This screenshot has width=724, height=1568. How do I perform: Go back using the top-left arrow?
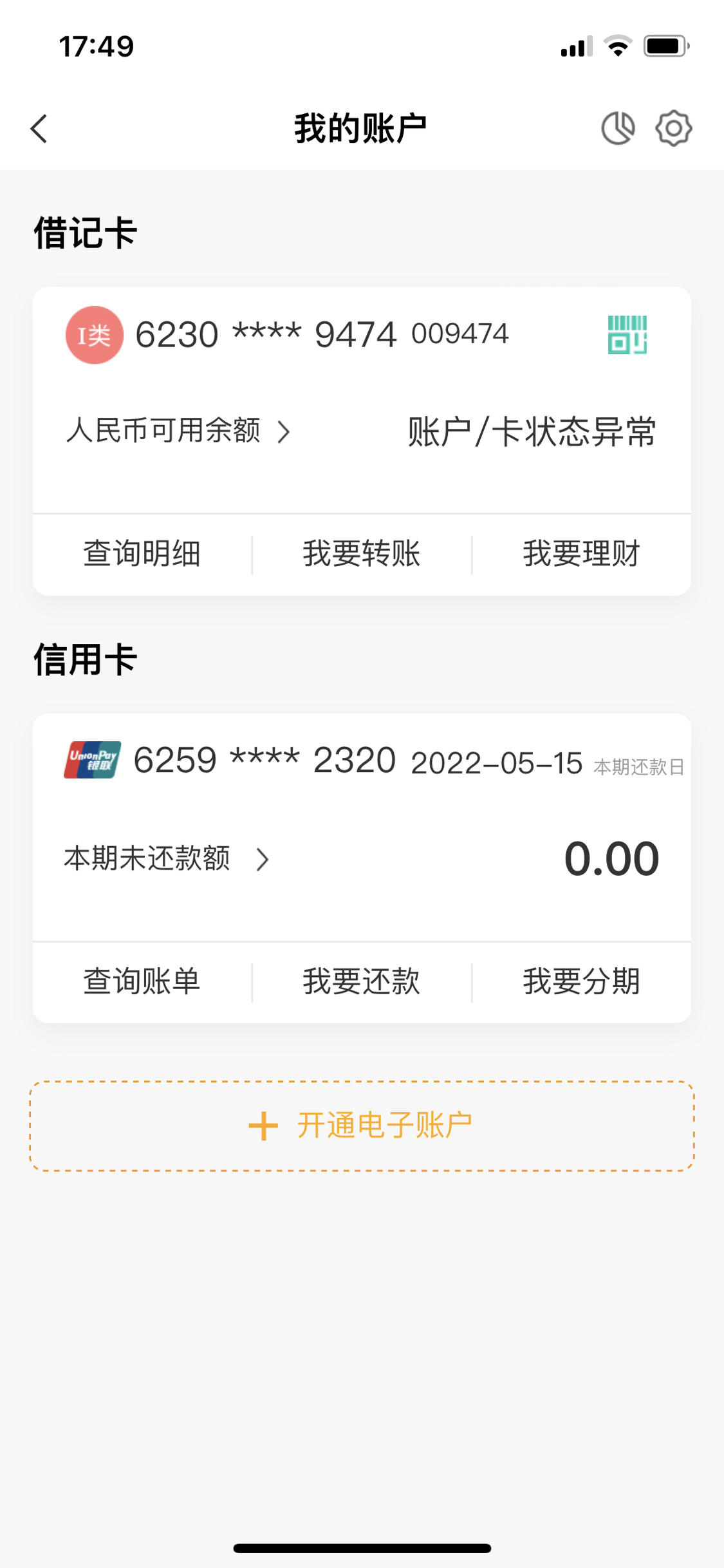[x=39, y=129]
